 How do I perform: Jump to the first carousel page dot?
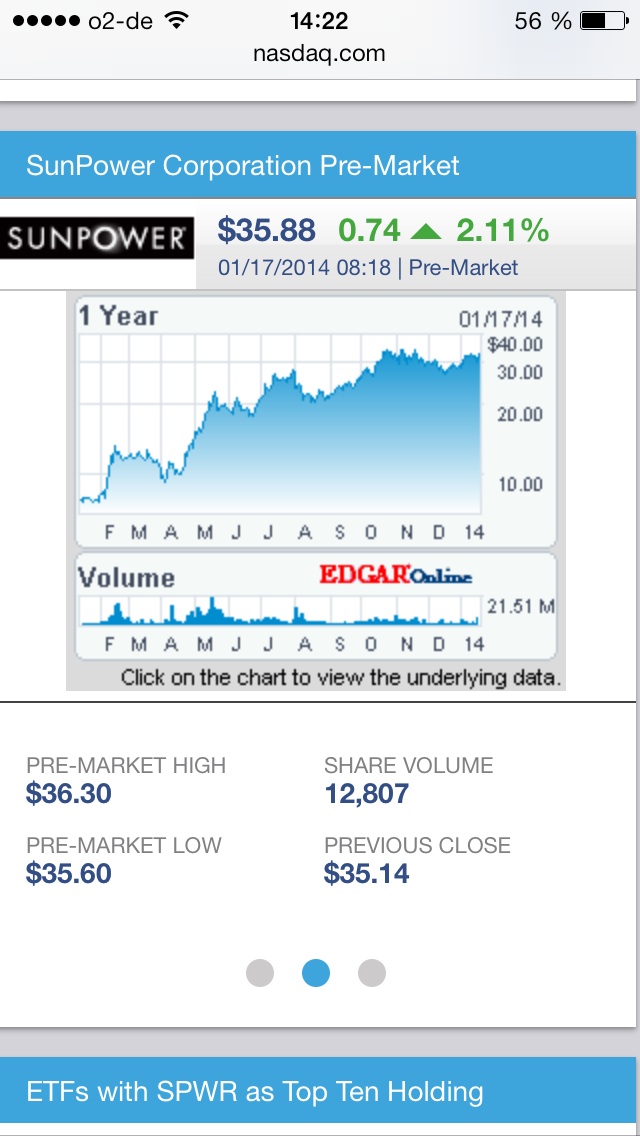260,973
